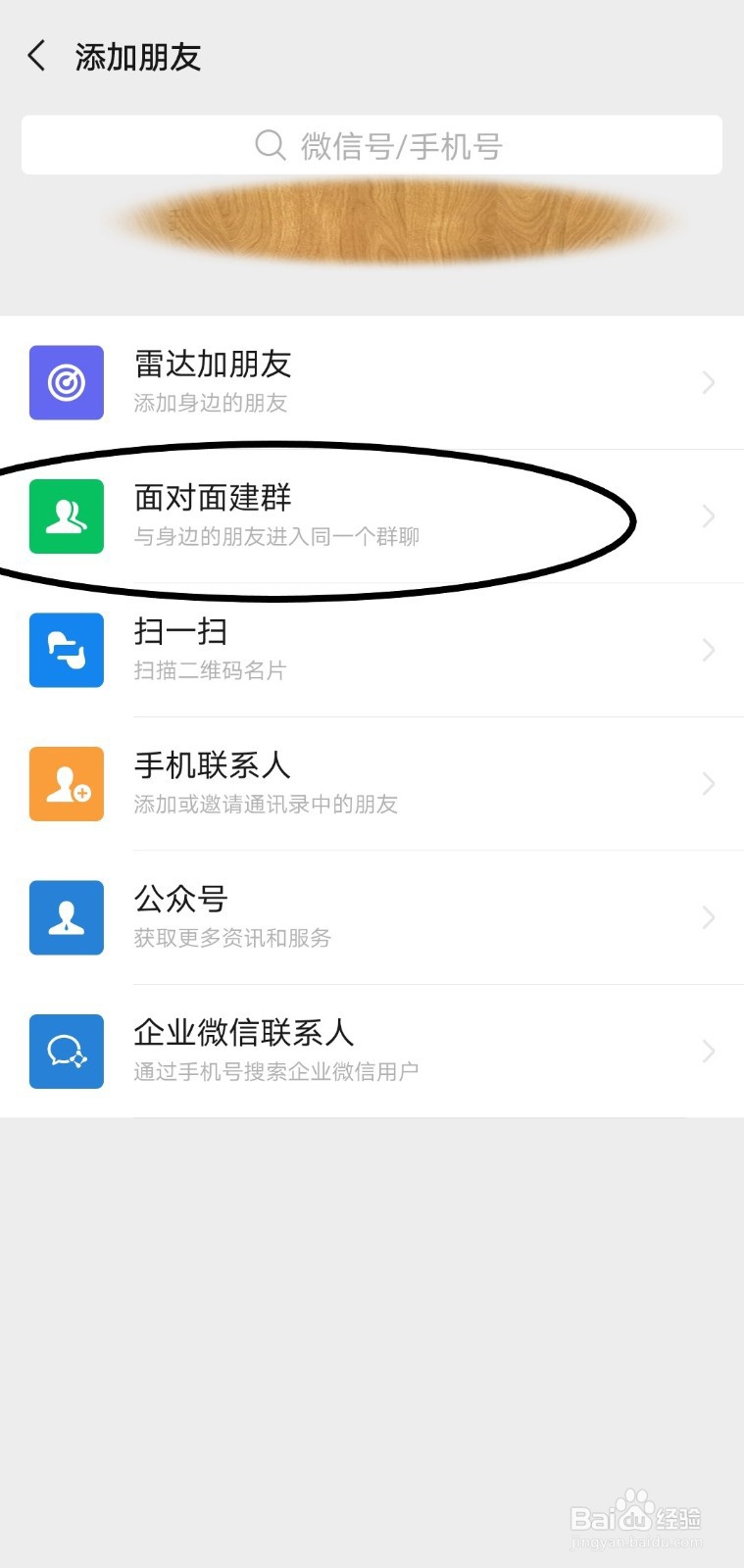
Task: Click the magnifier icon in the search bar
Action: pyautogui.click(x=268, y=145)
